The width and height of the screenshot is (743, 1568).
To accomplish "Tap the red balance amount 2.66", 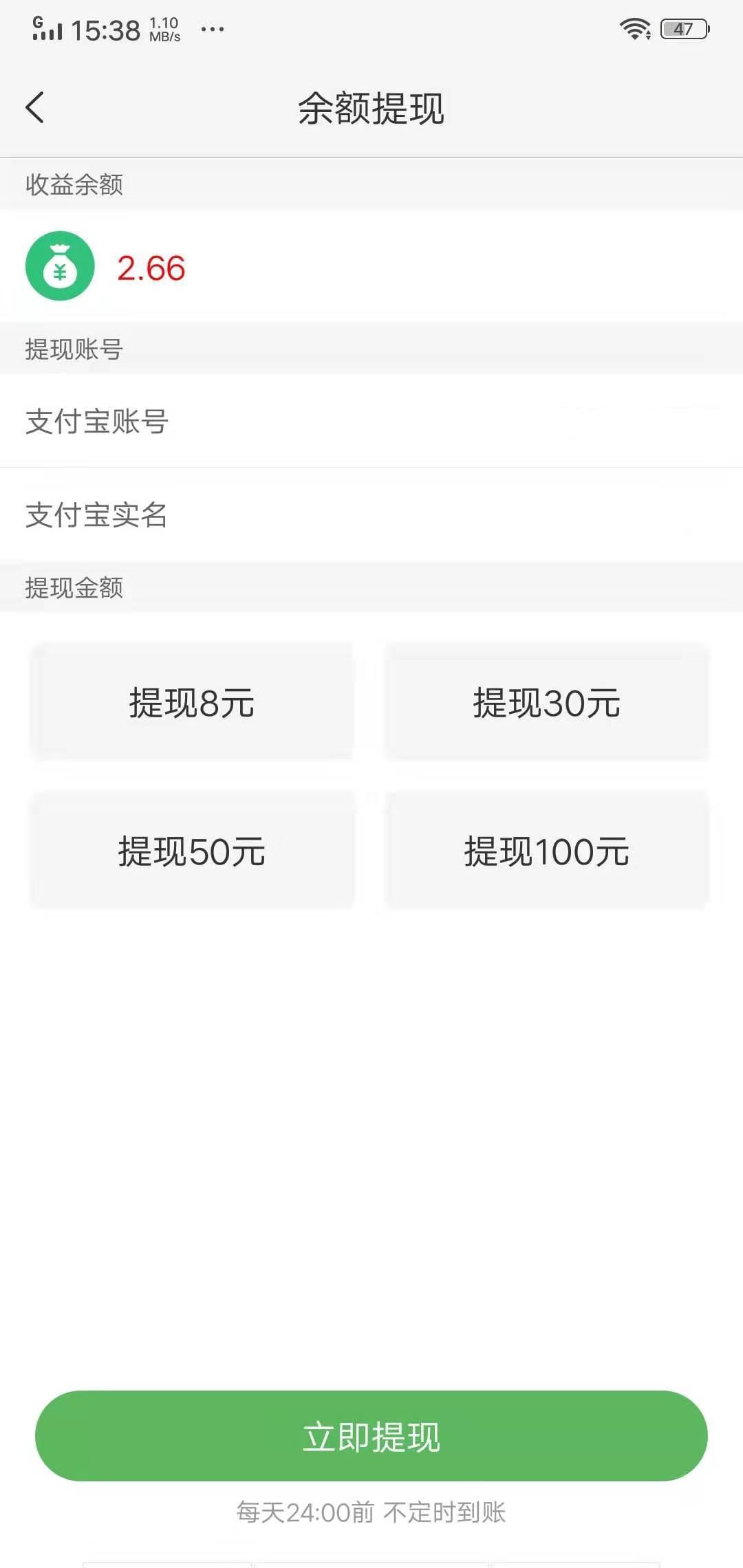I will 150,268.
